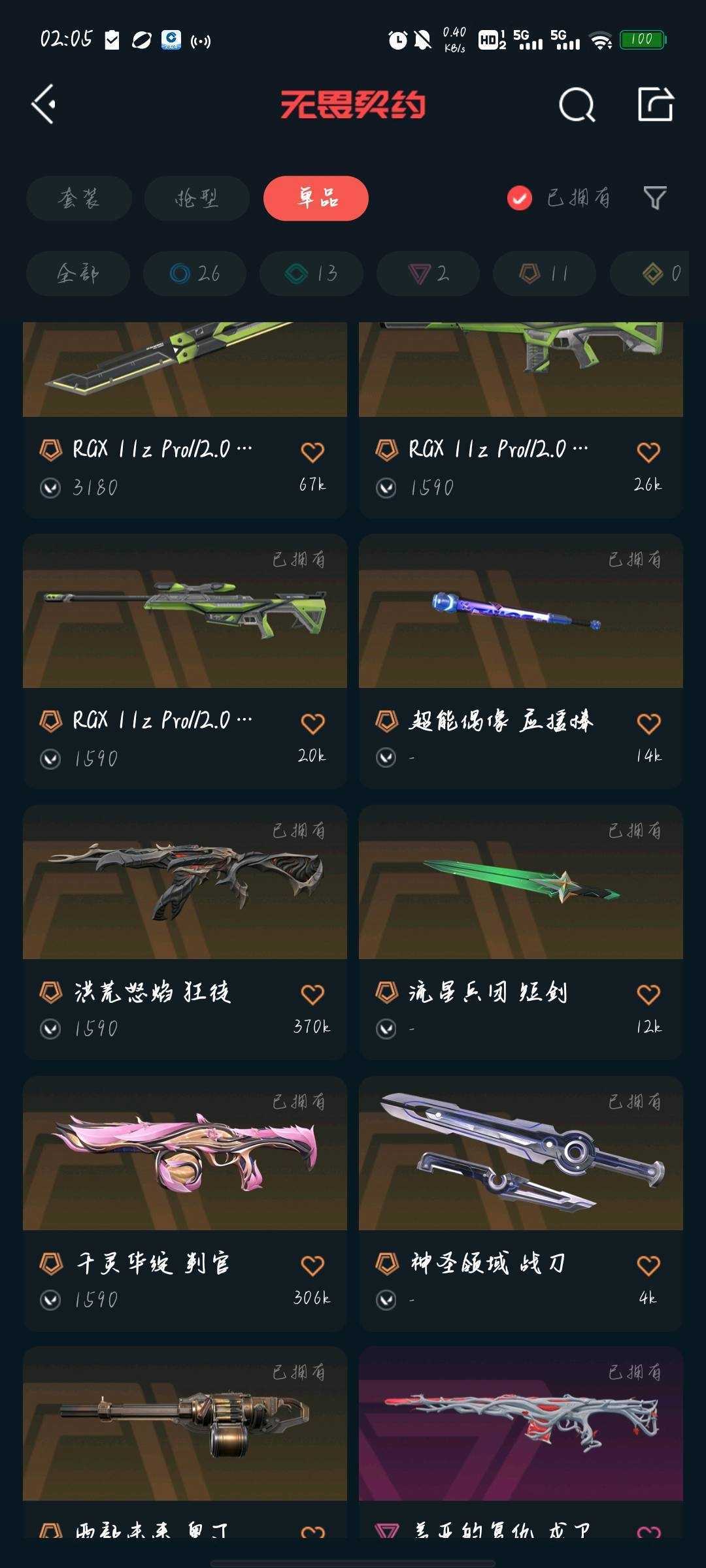Select the 全部 rarity chip

[78, 273]
